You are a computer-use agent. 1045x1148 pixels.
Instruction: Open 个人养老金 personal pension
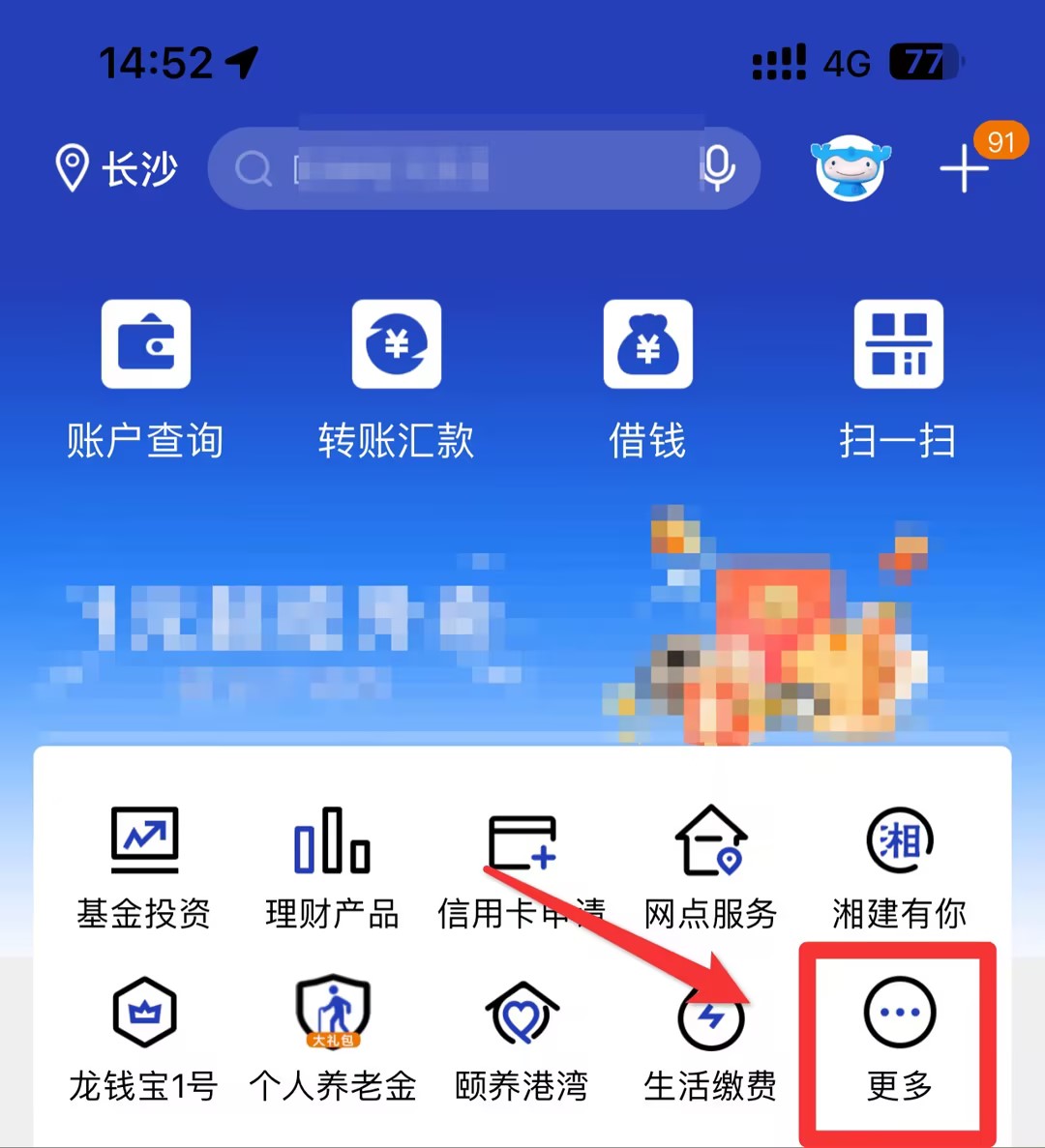click(332, 1040)
